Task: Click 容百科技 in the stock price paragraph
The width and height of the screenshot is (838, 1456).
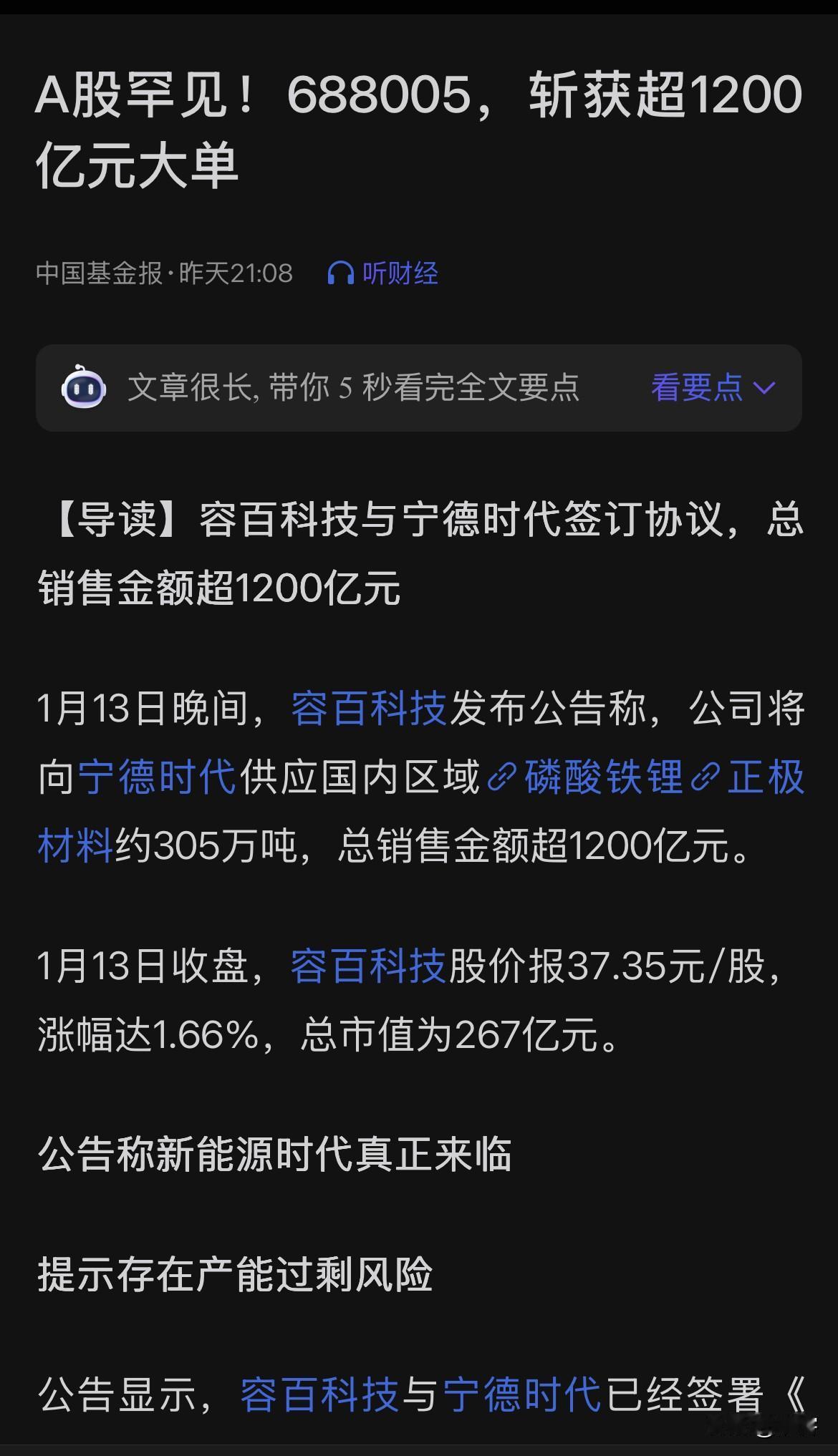Action: tap(367, 966)
